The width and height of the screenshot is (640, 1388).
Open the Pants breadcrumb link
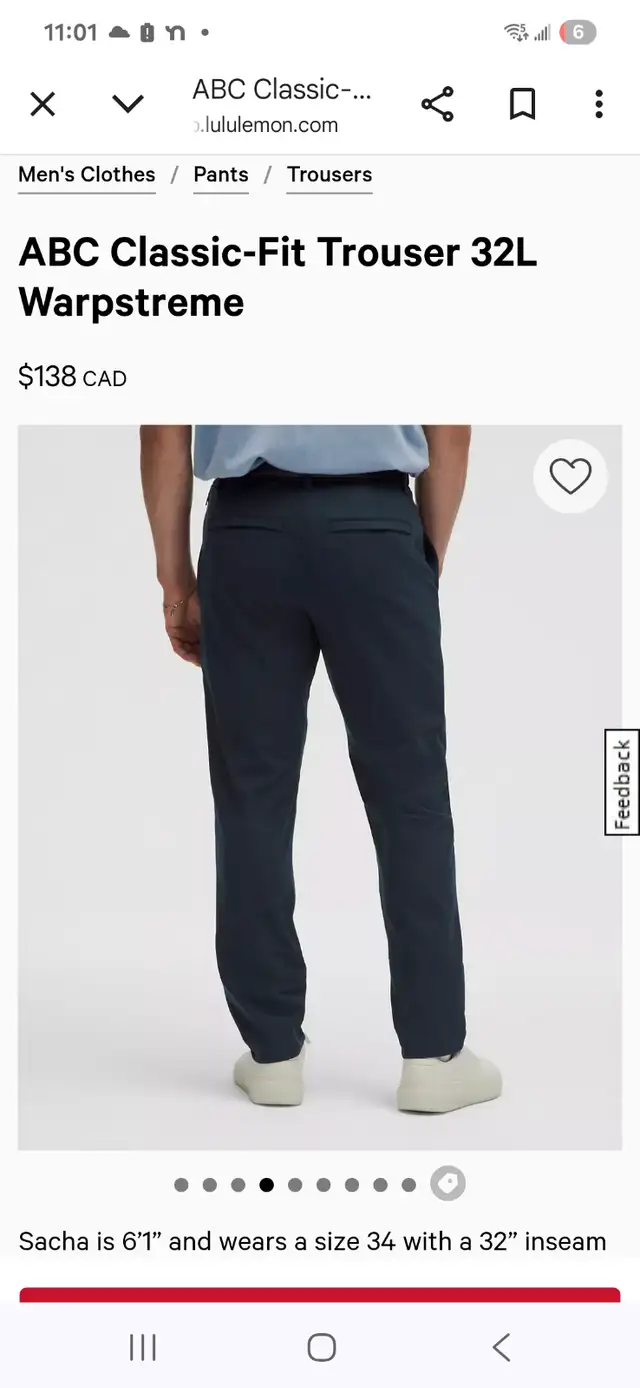(221, 175)
